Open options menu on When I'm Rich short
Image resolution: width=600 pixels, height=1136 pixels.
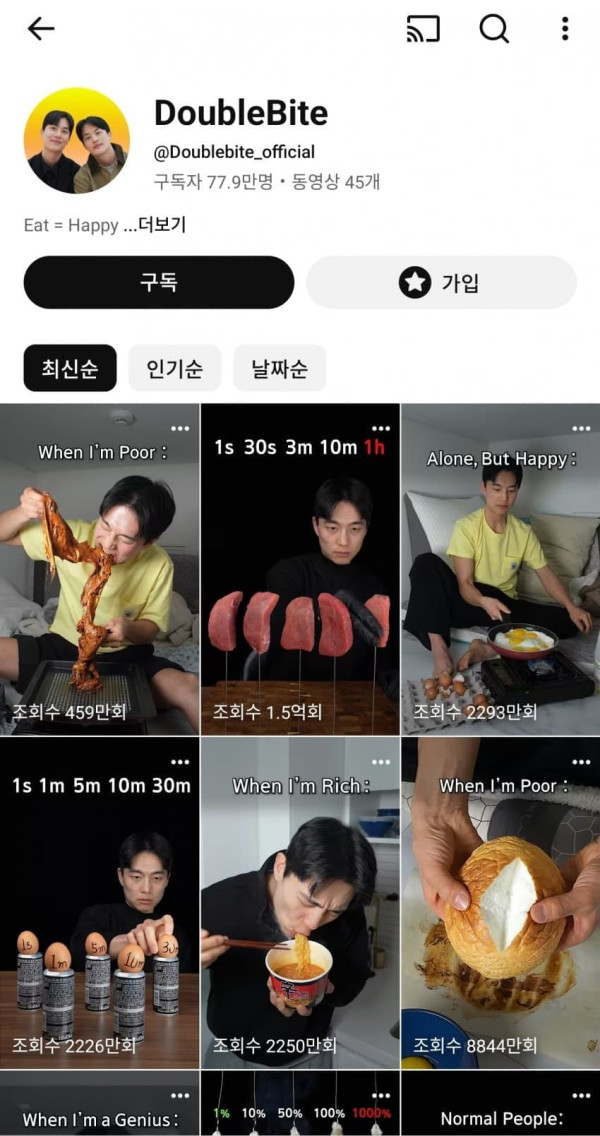(x=380, y=762)
